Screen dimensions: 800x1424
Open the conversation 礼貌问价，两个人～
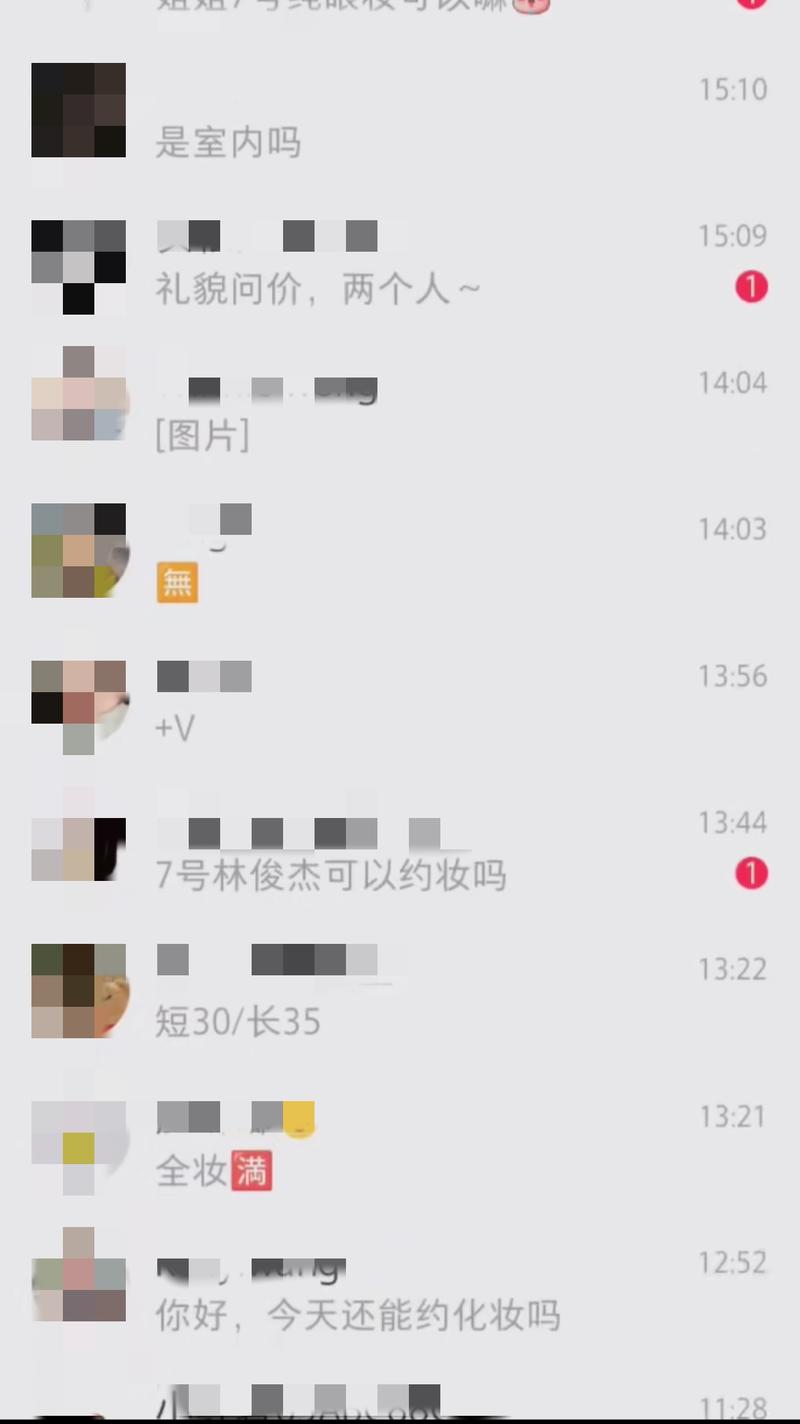click(x=400, y=263)
